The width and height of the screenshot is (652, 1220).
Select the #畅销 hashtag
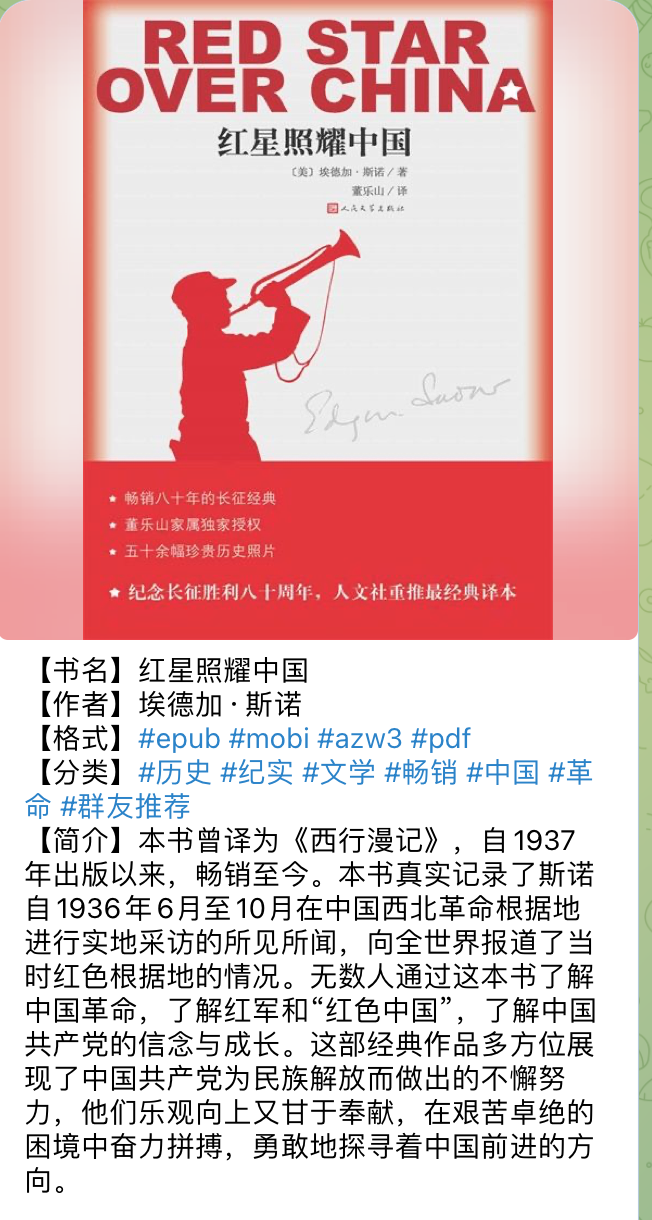[421, 772]
